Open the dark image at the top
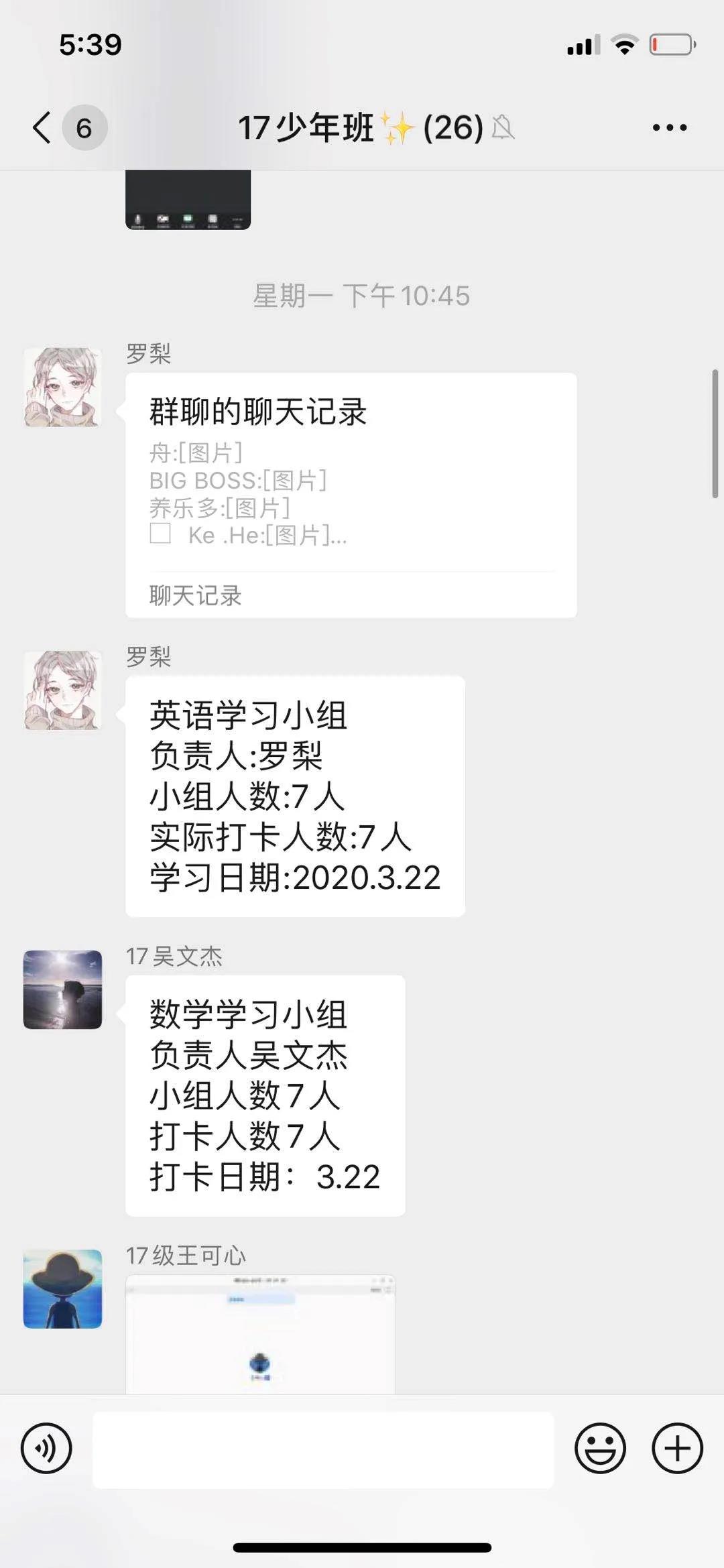 pos(188,200)
